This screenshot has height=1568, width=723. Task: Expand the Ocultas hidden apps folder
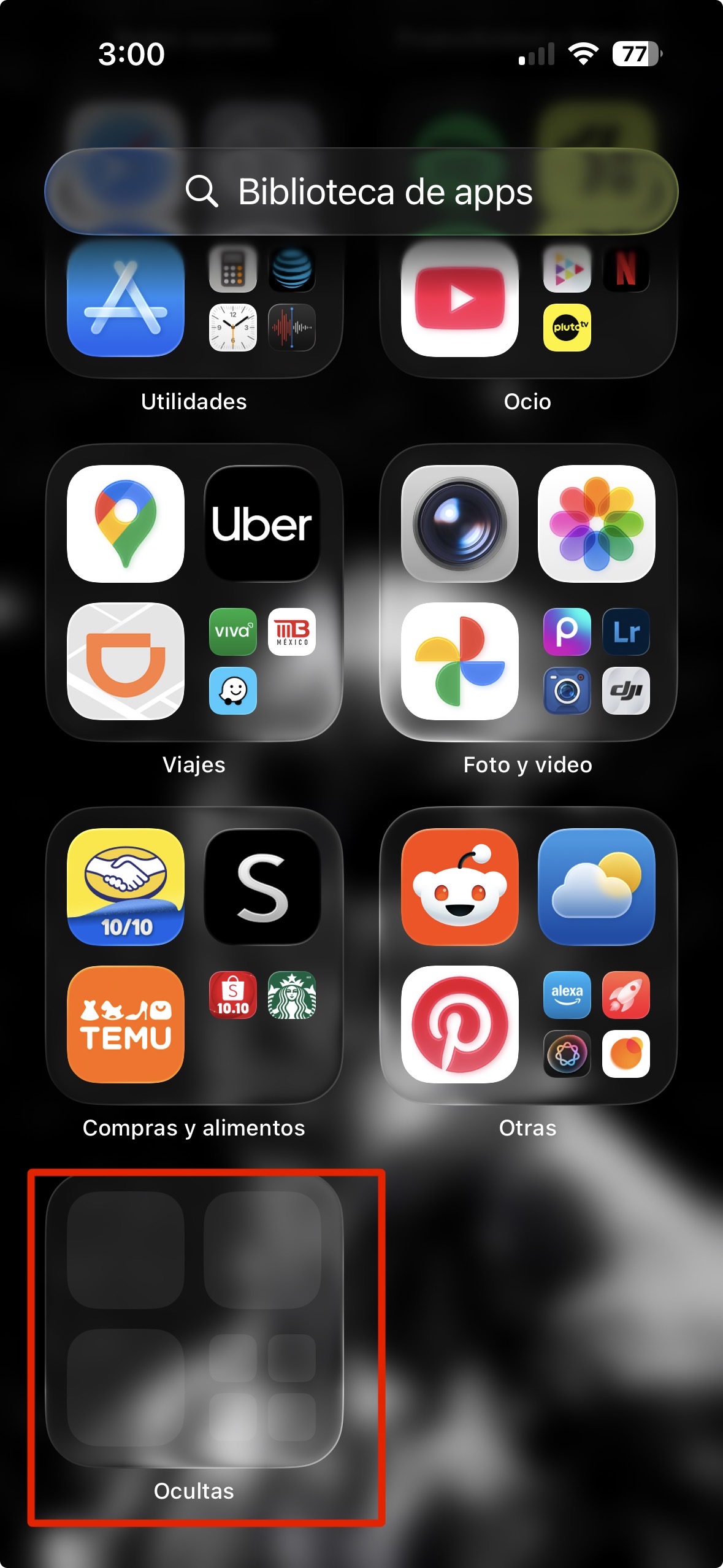(194, 1320)
